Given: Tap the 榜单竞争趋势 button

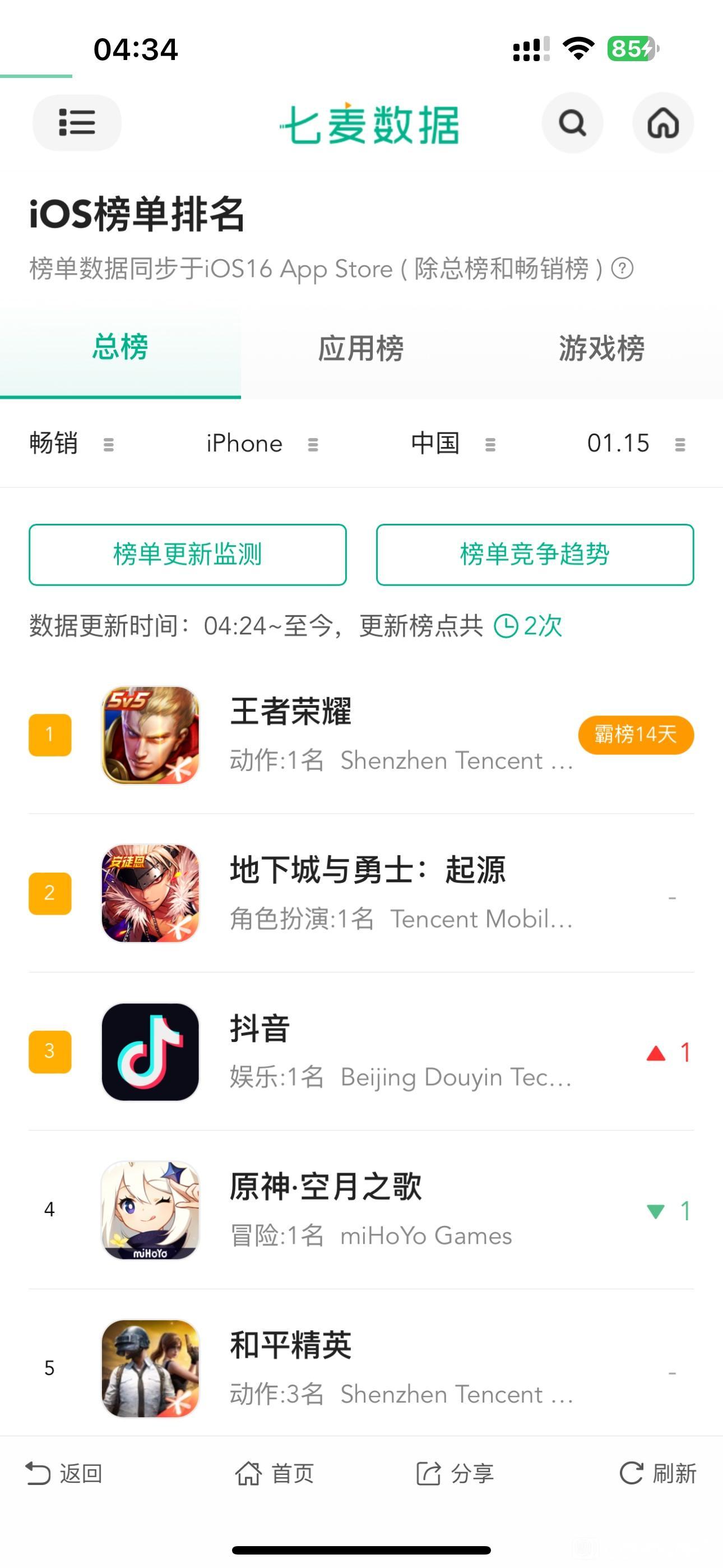Looking at the screenshot, I should click(535, 555).
